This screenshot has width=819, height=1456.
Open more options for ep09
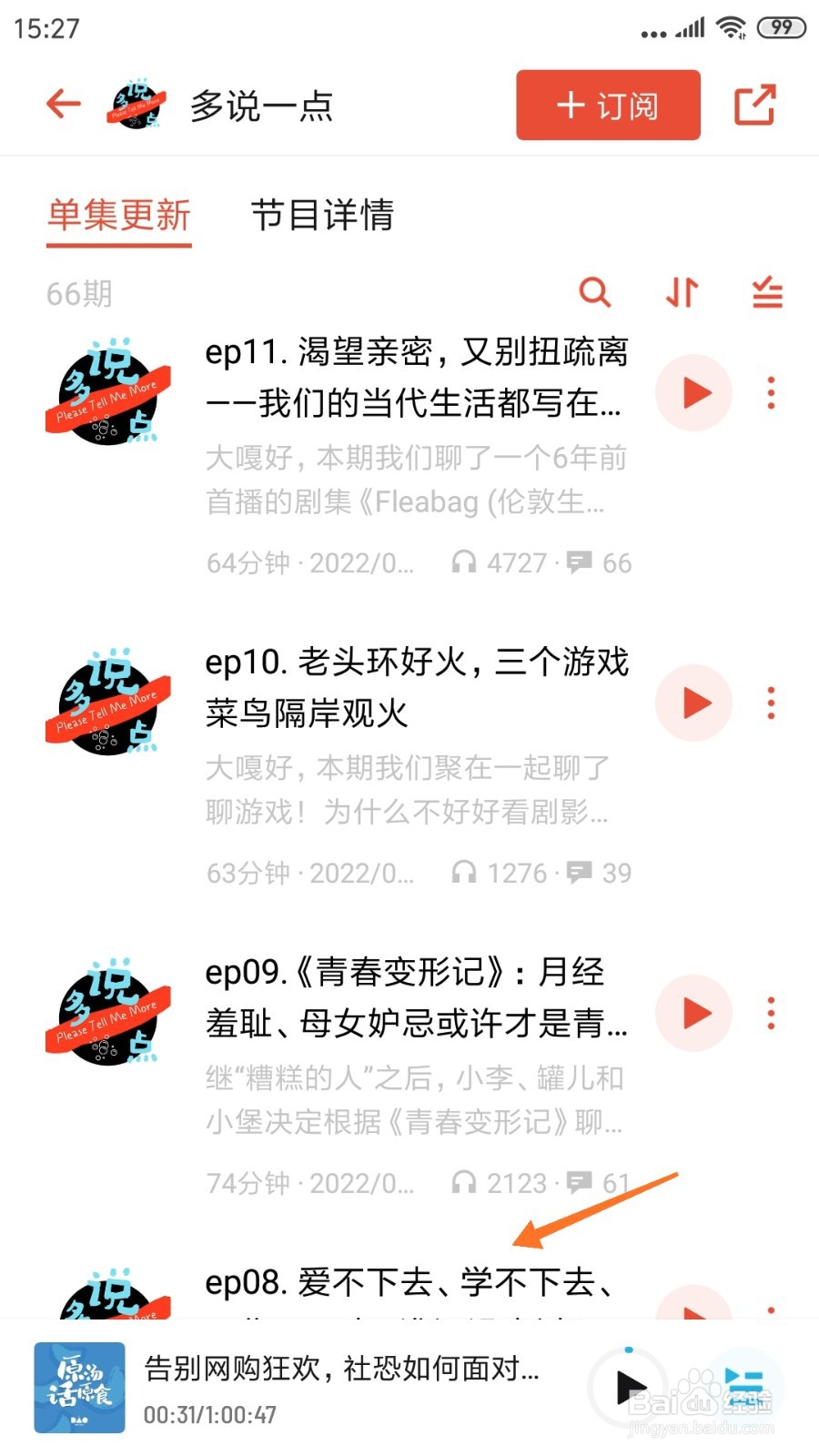pos(771,1014)
